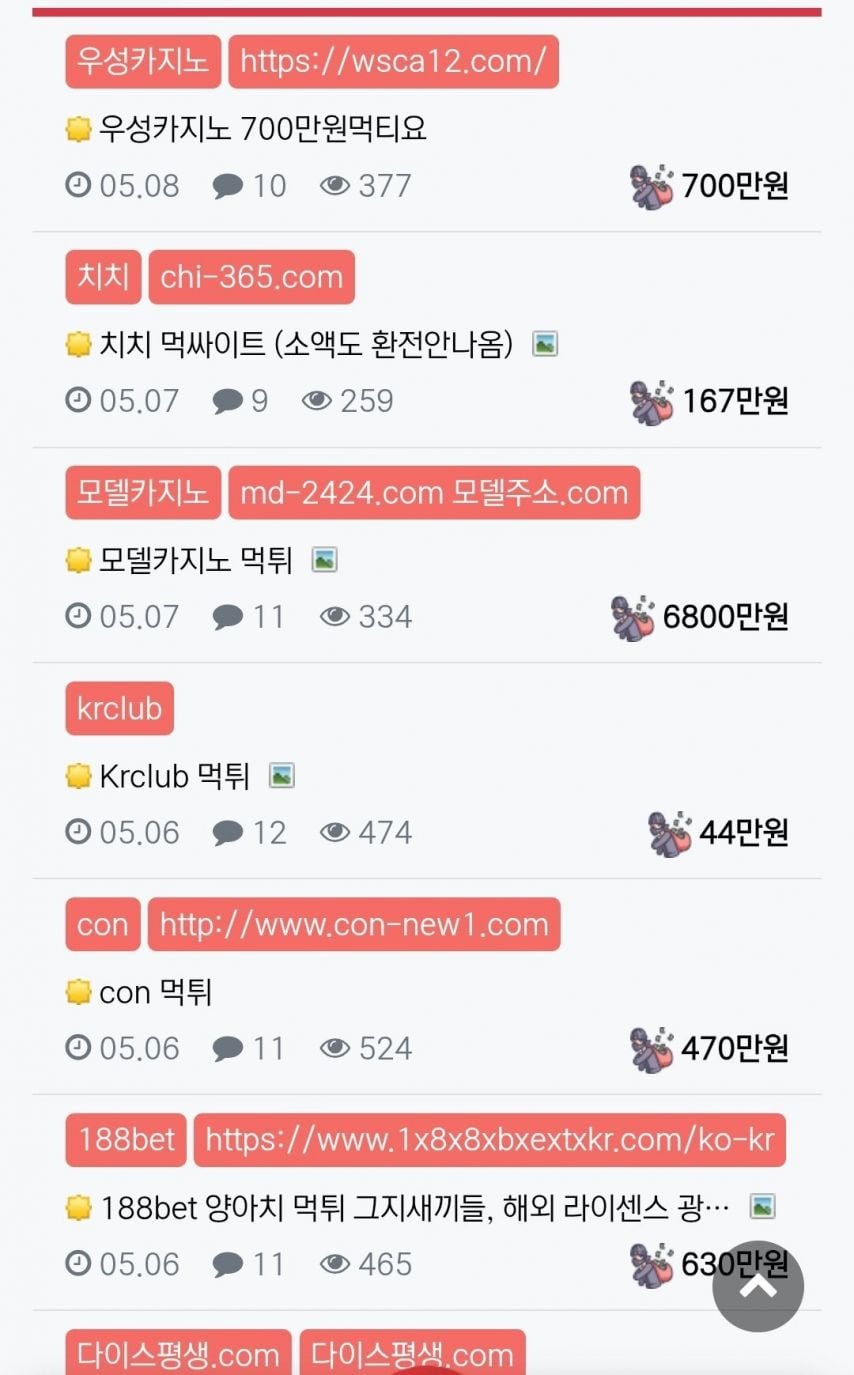Open the 188bet 양아치 먹튀 post

click(414, 1208)
